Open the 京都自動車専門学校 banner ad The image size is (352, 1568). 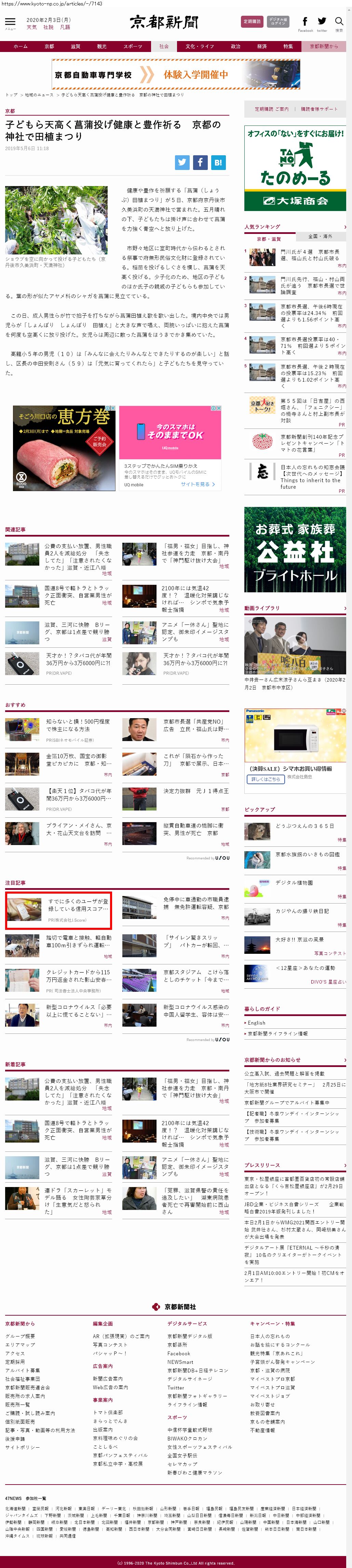[x=176, y=74]
